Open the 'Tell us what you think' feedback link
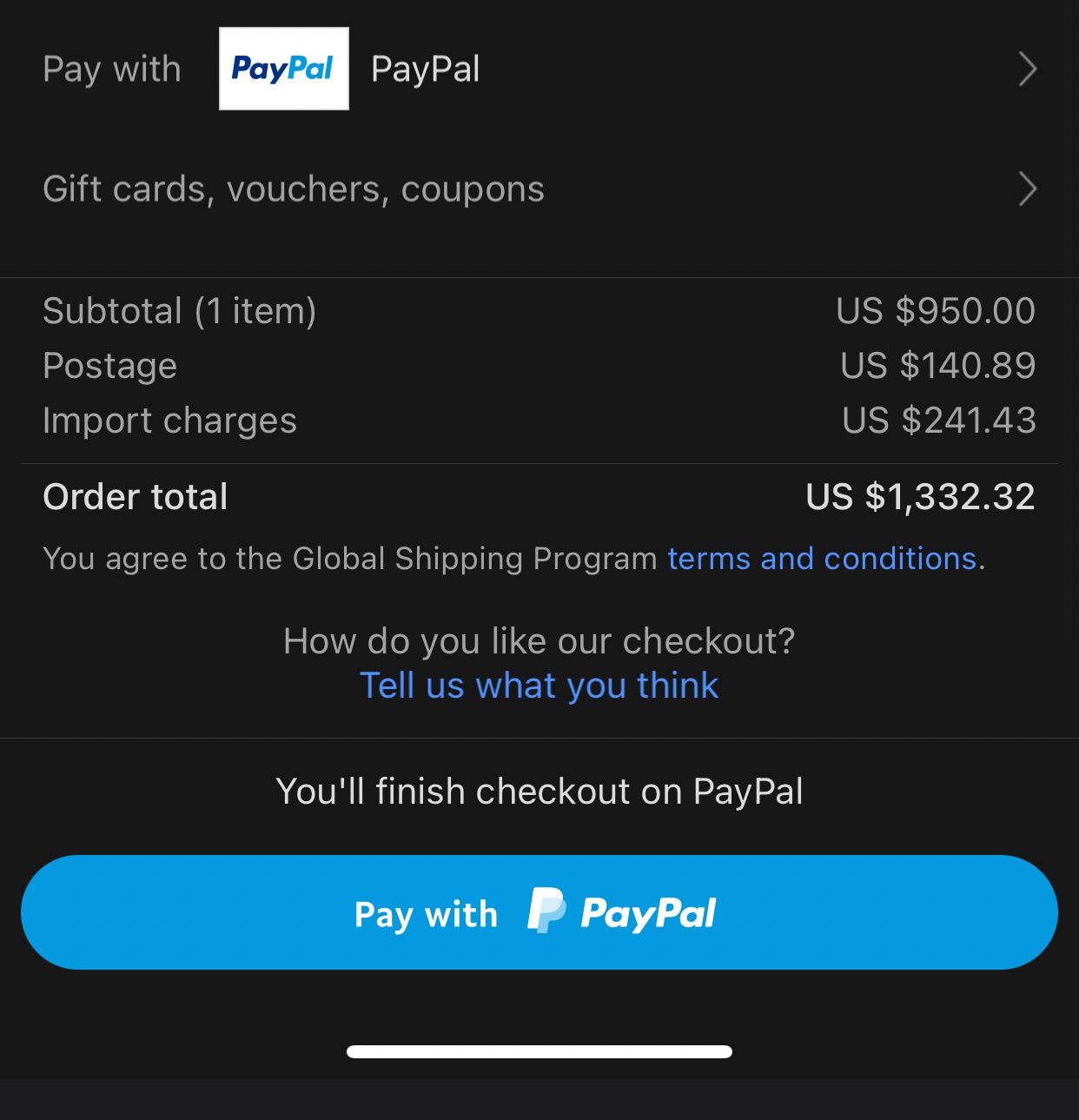 coord(539,686)
